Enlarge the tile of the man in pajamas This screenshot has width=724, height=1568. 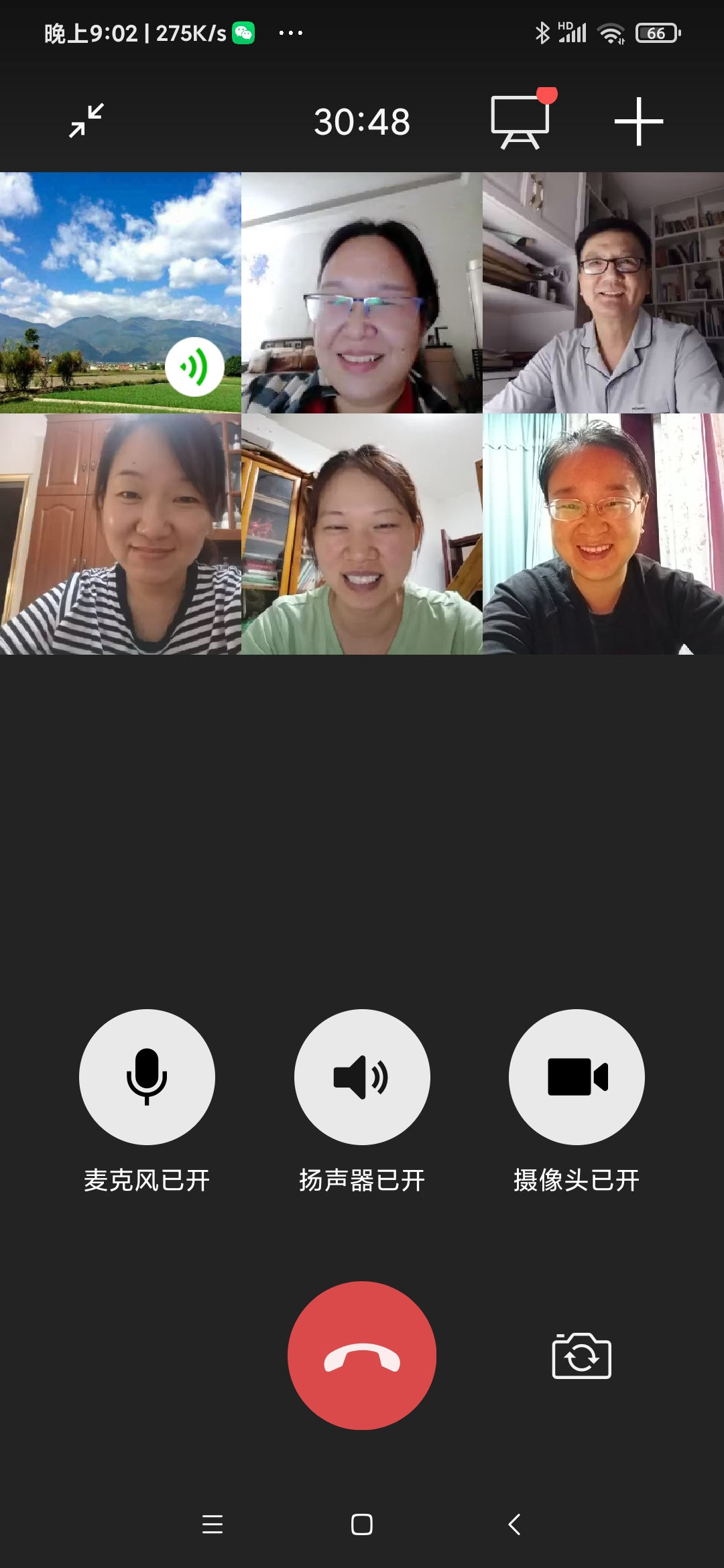click(603, 293)
